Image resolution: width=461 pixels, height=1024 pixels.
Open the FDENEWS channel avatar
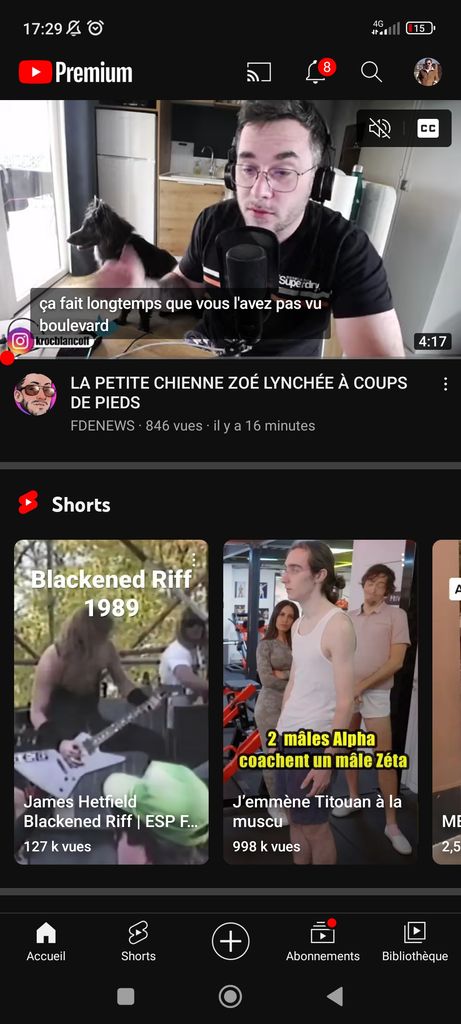pyautogui.click(x=35, y=394)
